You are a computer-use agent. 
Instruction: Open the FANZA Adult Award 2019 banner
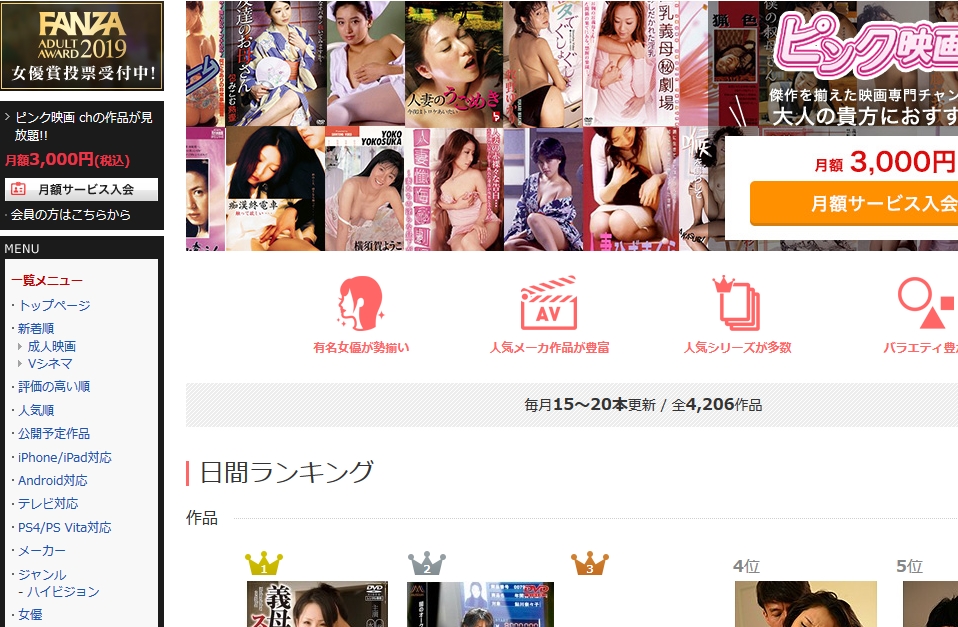pyautogui.click(x=81, y=46)
